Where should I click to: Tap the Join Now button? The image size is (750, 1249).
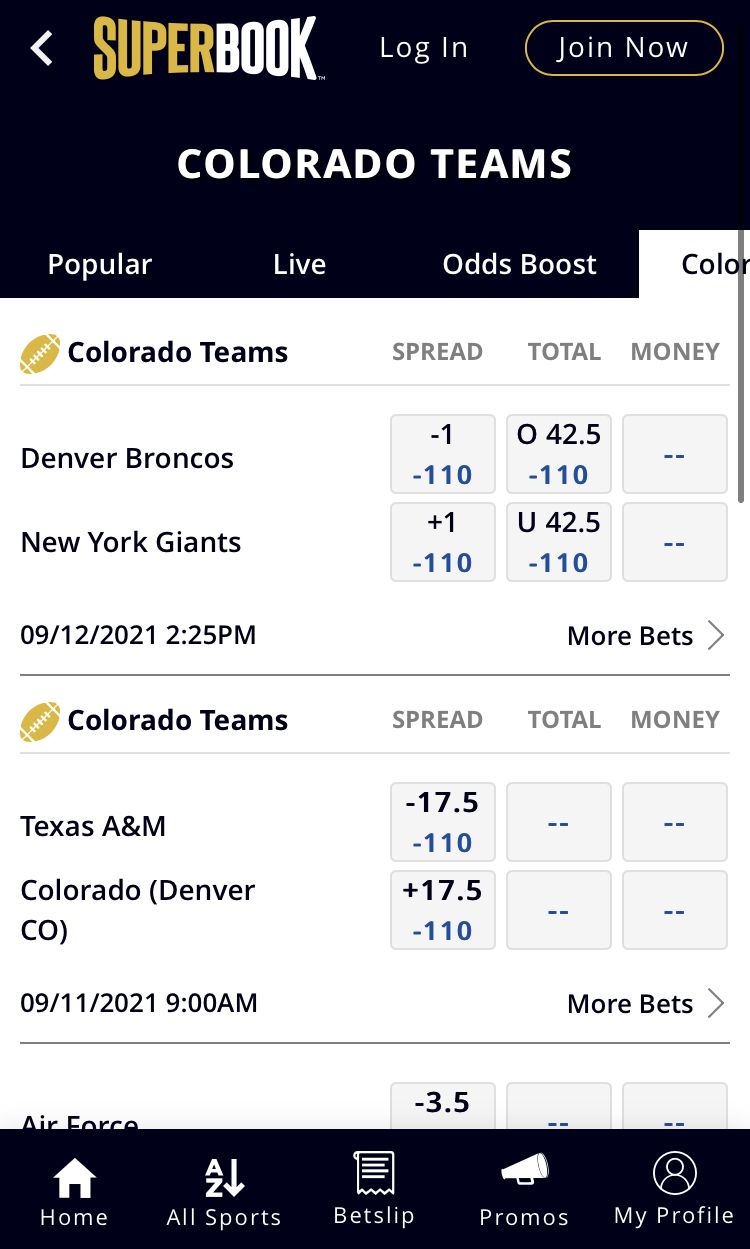(x=623, y=48)
